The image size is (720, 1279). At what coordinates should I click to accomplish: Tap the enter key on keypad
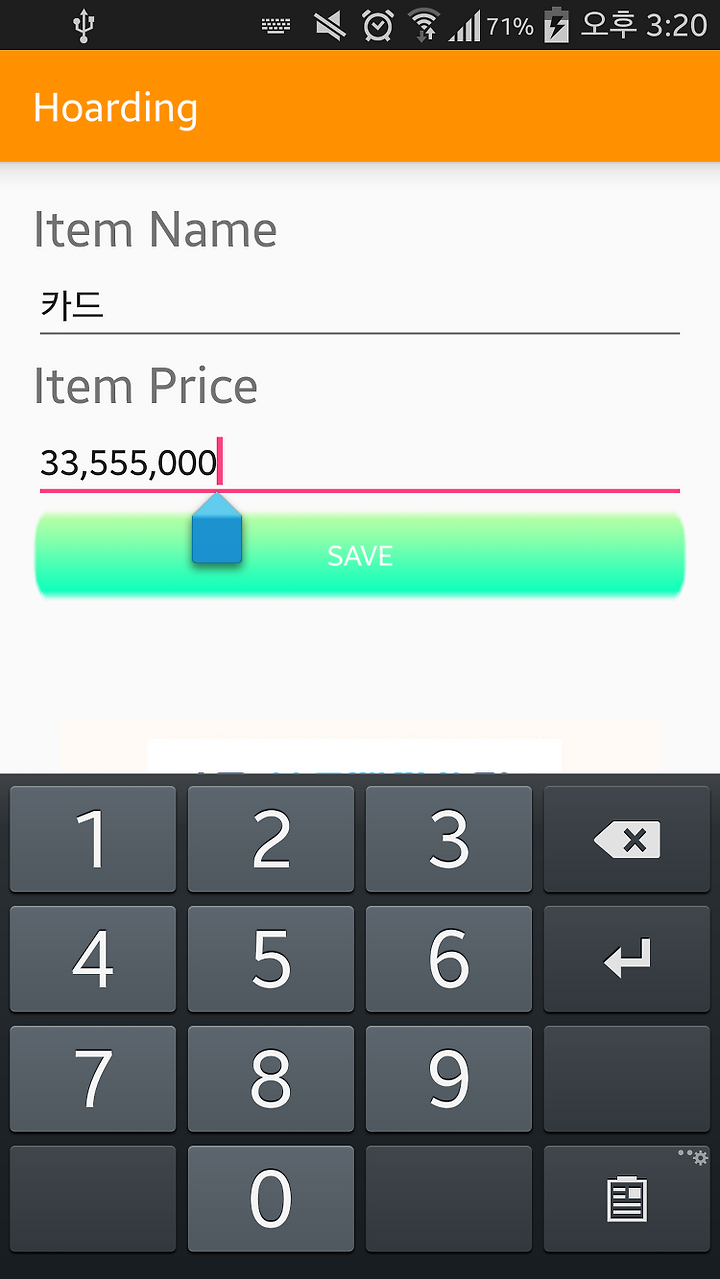627,959
